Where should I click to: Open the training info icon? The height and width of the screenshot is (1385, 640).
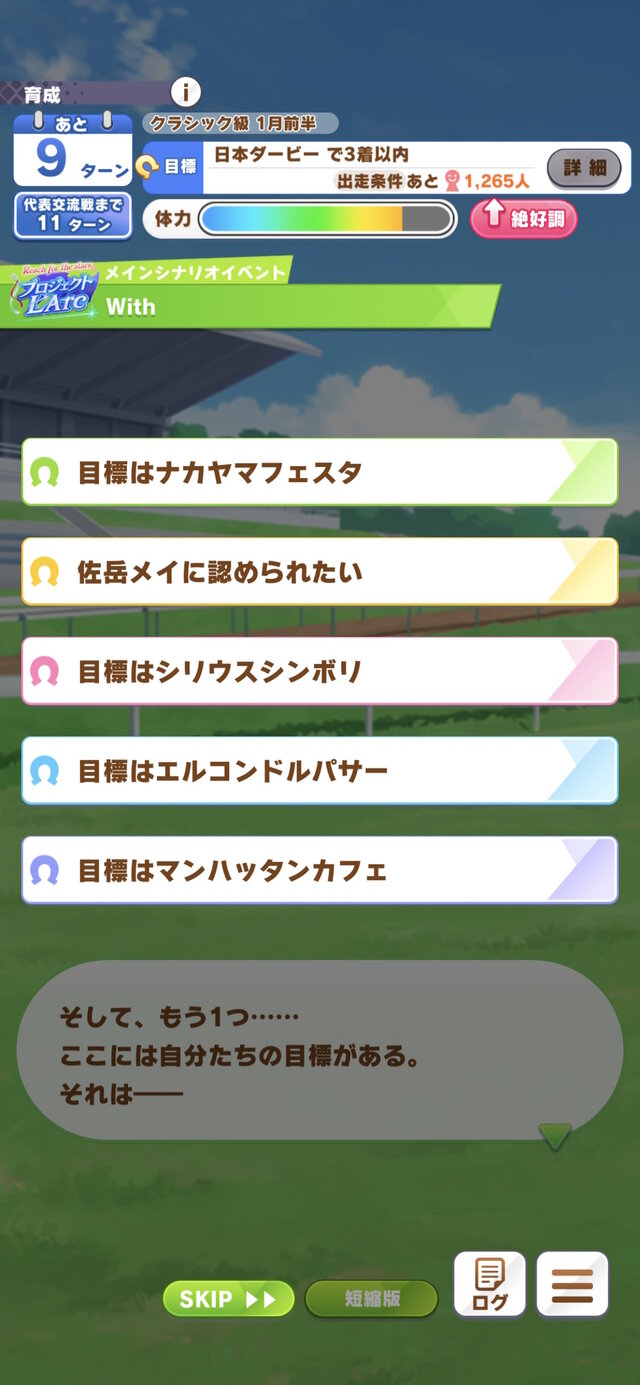185,93
